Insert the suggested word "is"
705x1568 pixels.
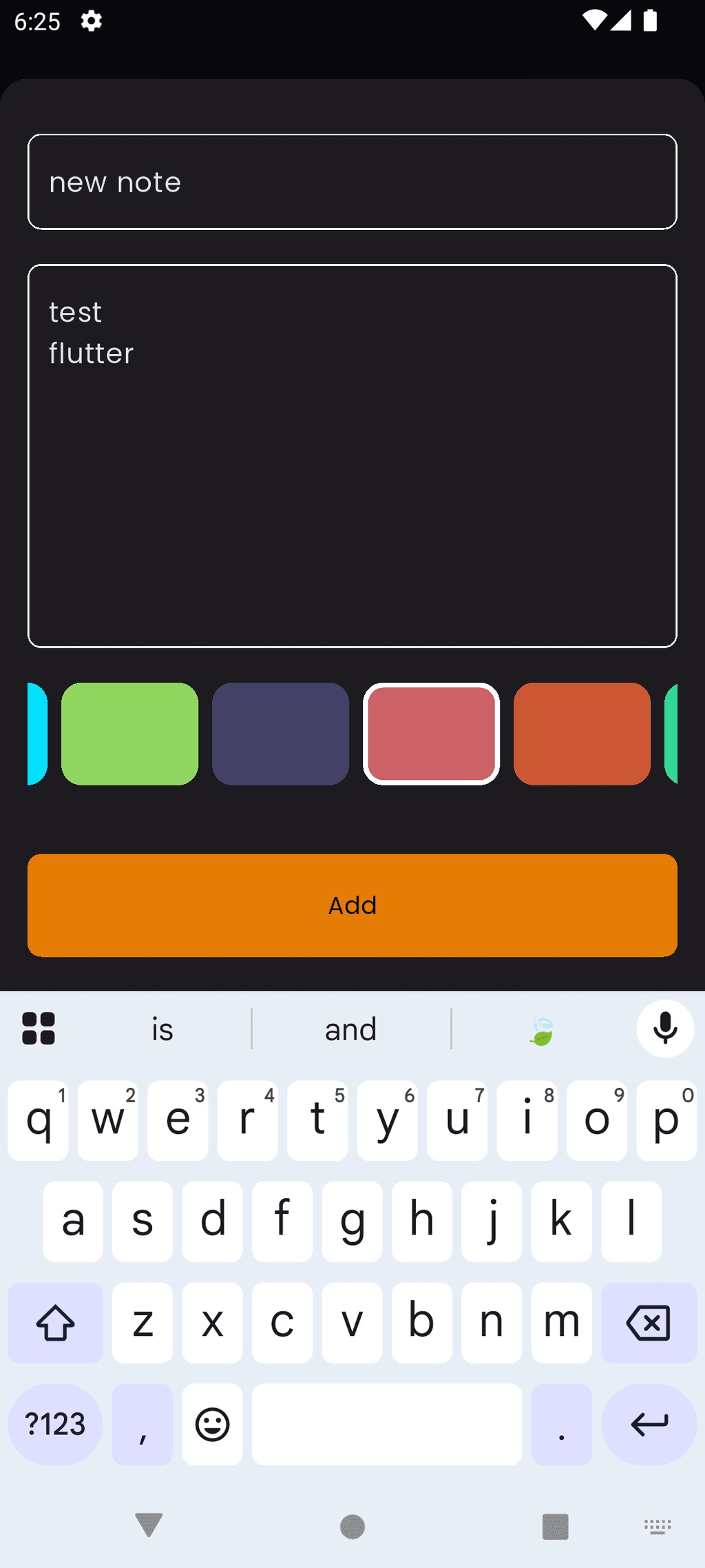[162, 1029]
